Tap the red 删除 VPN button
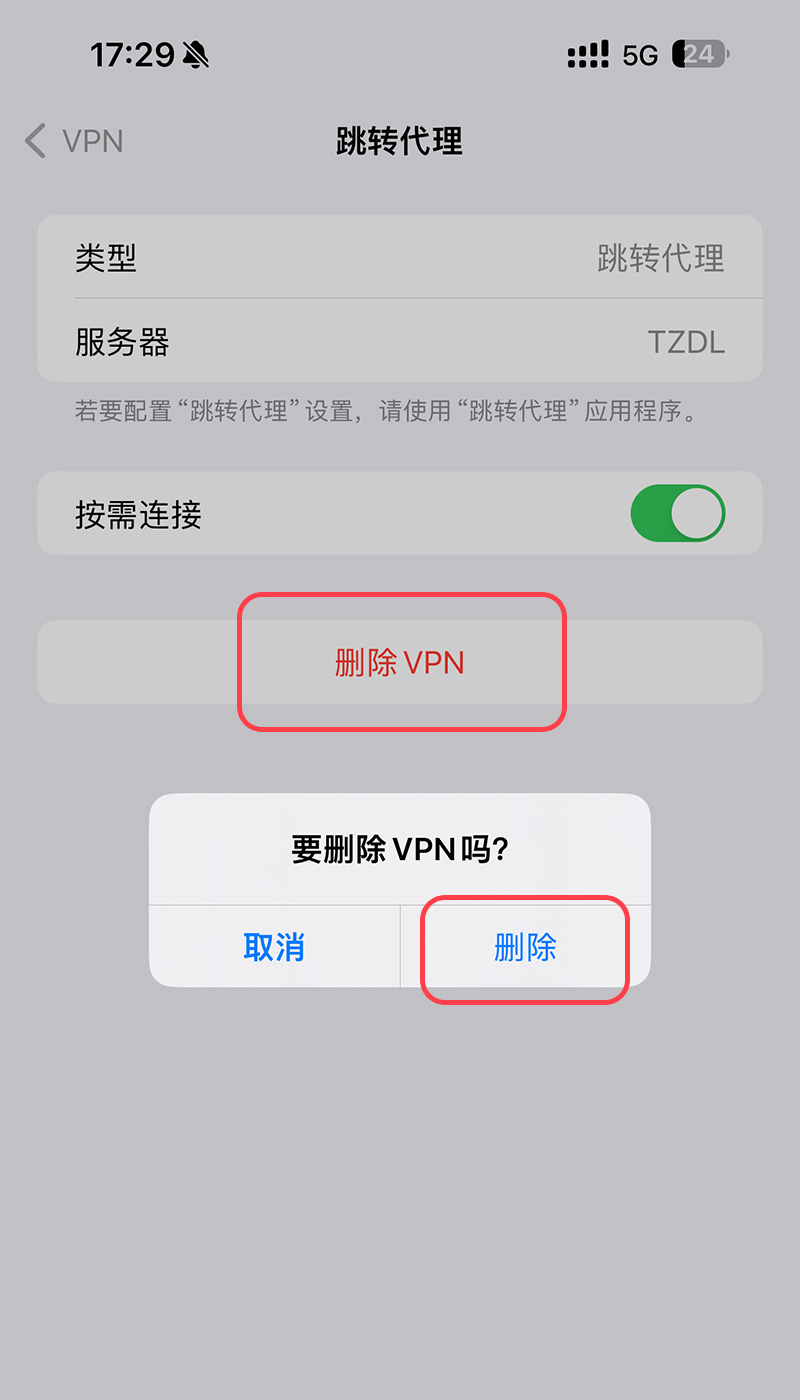This screenshot has width=800, height=1400. click(x=400, y=662)
